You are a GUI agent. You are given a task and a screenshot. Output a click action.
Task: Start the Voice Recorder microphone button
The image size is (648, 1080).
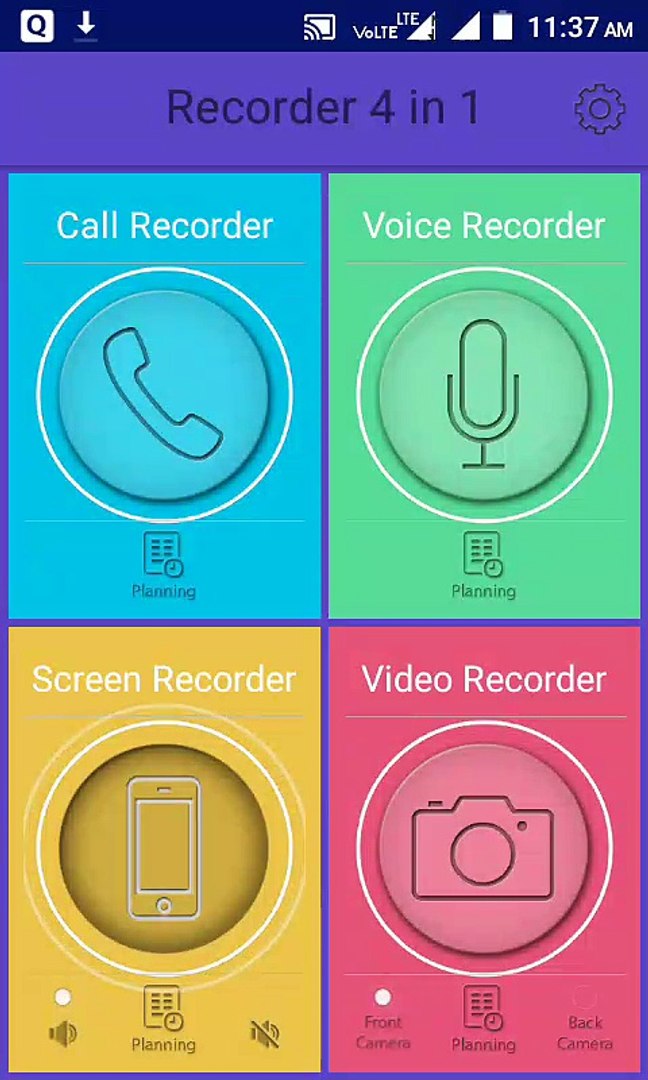[484, 394]
